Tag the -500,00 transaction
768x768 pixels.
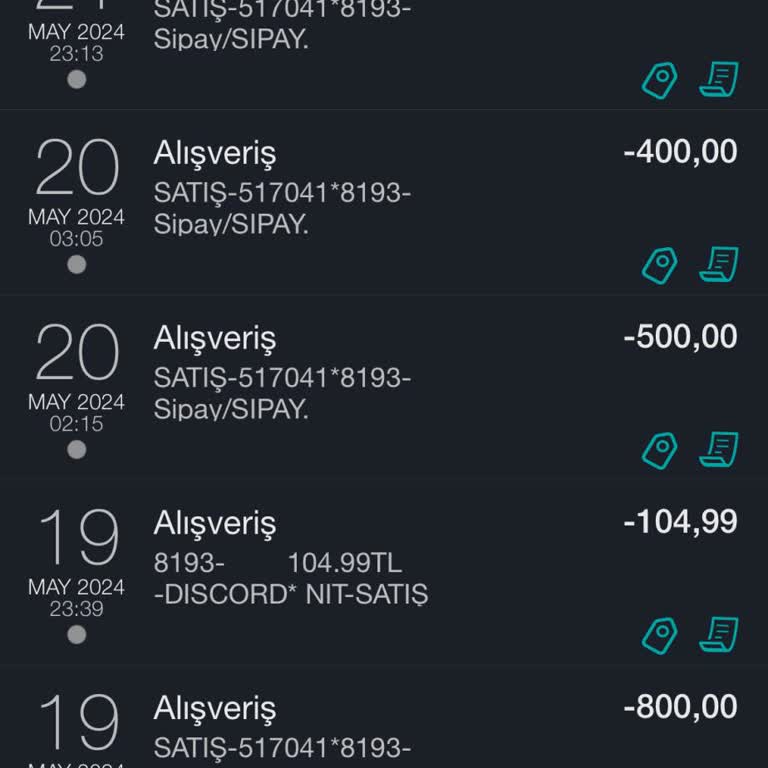659,450
